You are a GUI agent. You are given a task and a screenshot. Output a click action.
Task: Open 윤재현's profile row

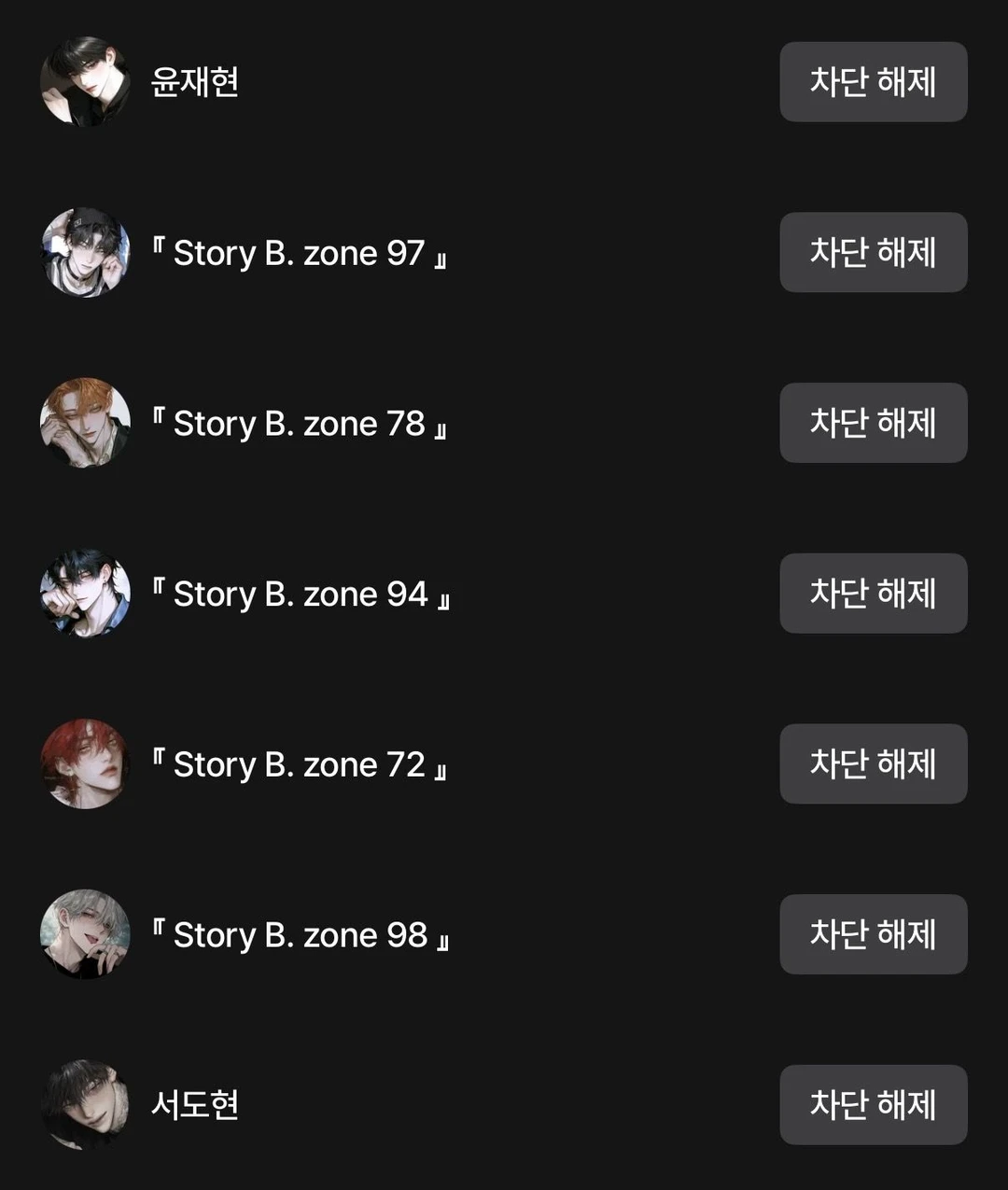195,82
